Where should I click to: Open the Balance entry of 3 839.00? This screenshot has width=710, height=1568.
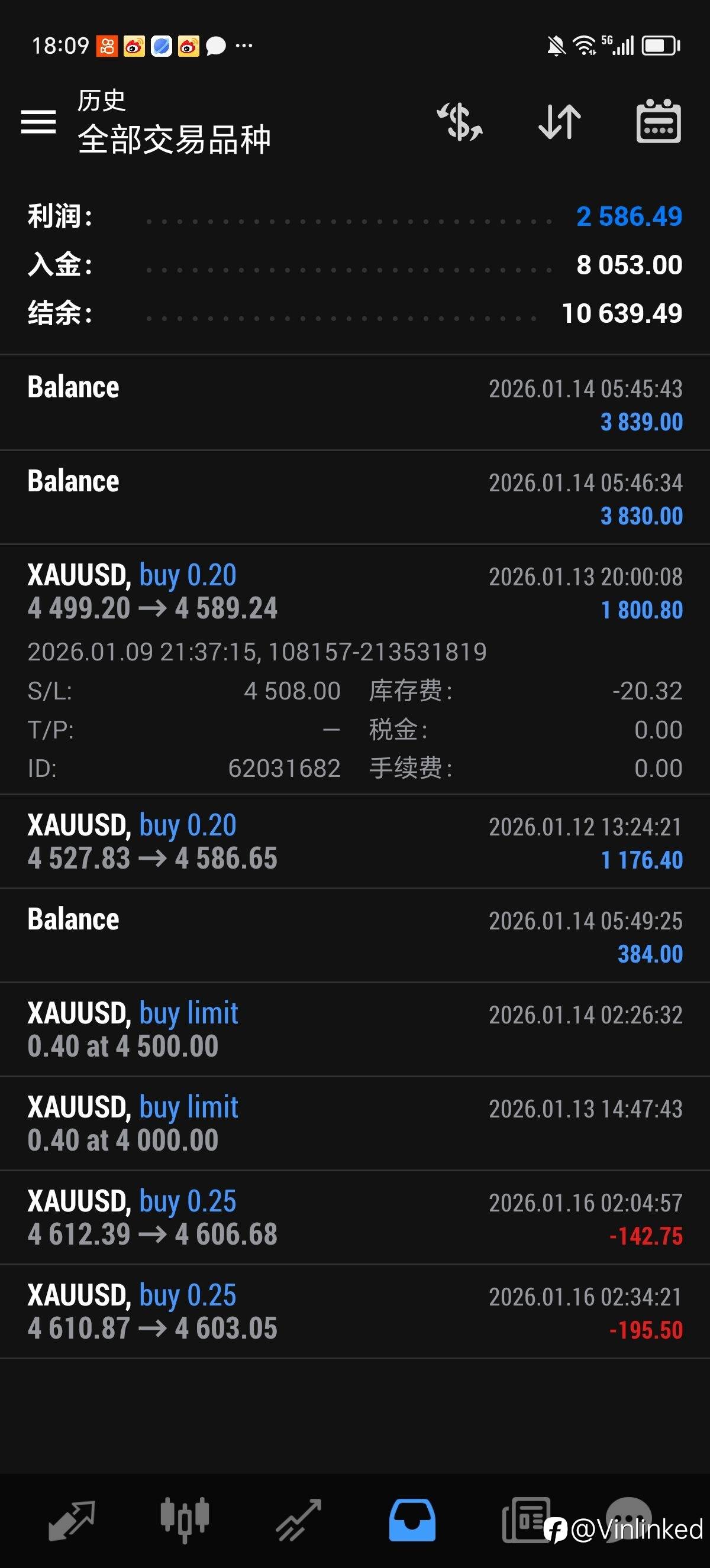(x=355, y=403)
